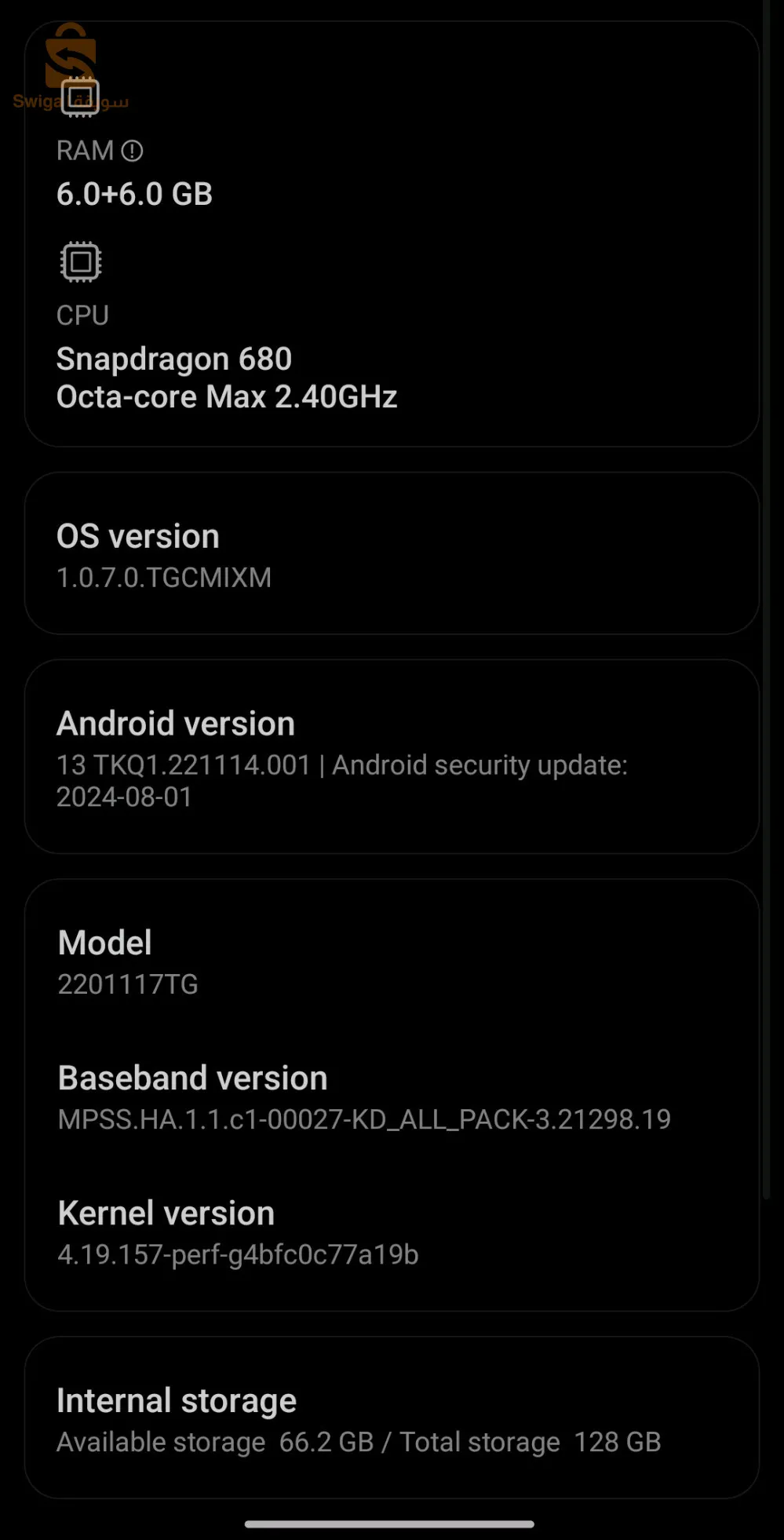Tap the OS version row
The image size is (784, 1540).
[391, 554]
